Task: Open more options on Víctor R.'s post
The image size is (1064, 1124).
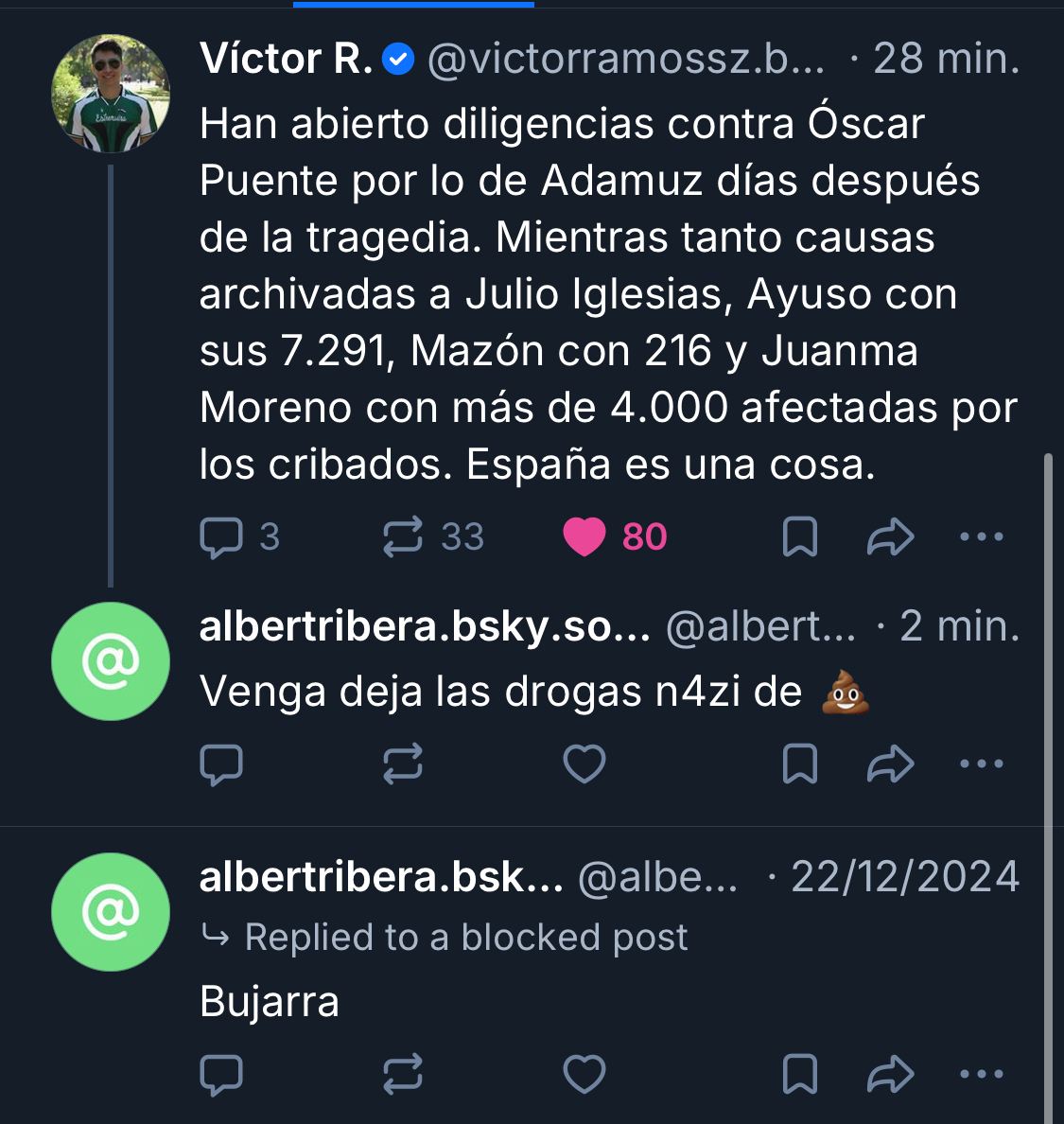Action: click(981, 537)
